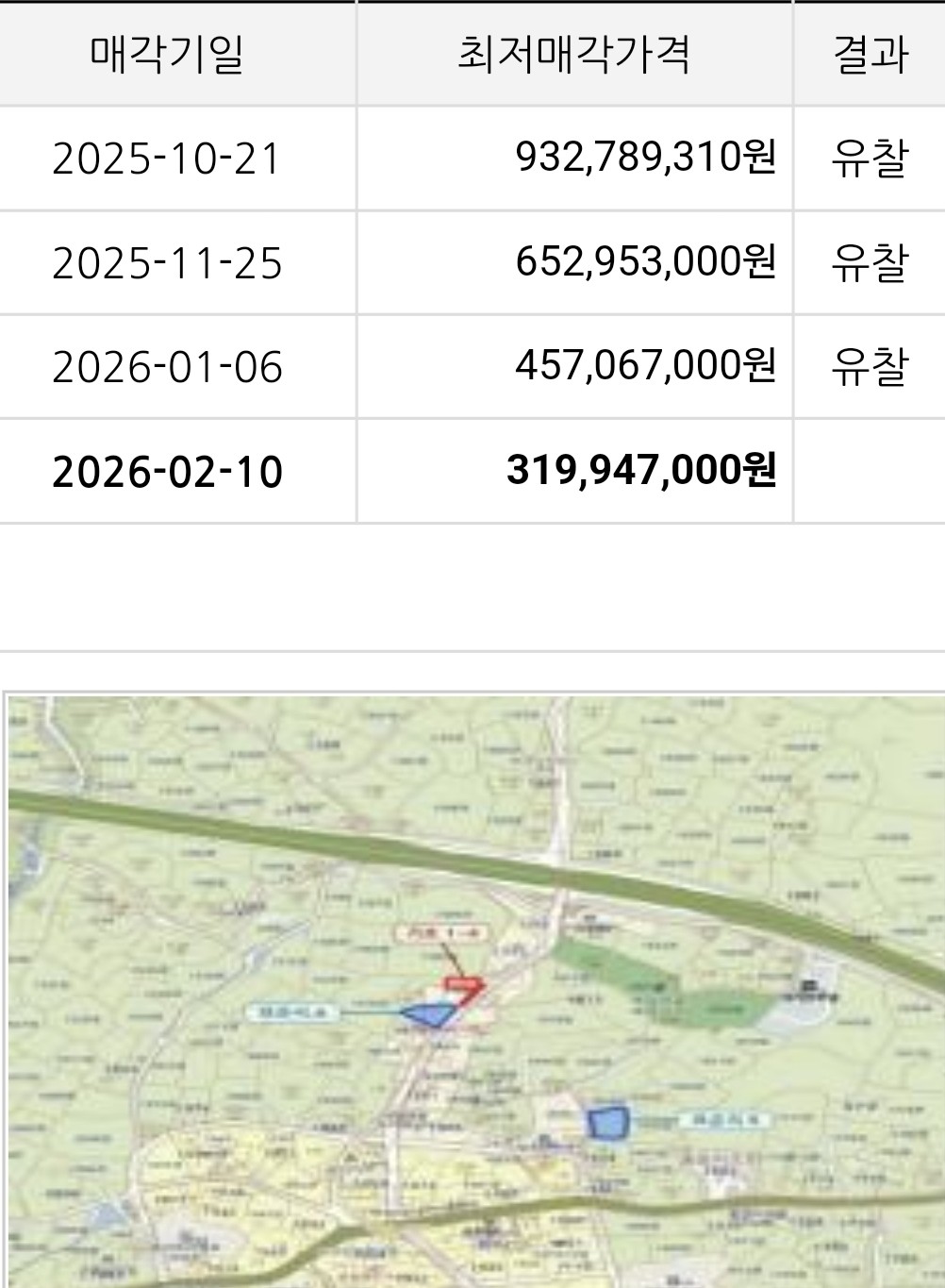Open the location map image
This screenshot has height=1288, width=945.
coord(474,991)
